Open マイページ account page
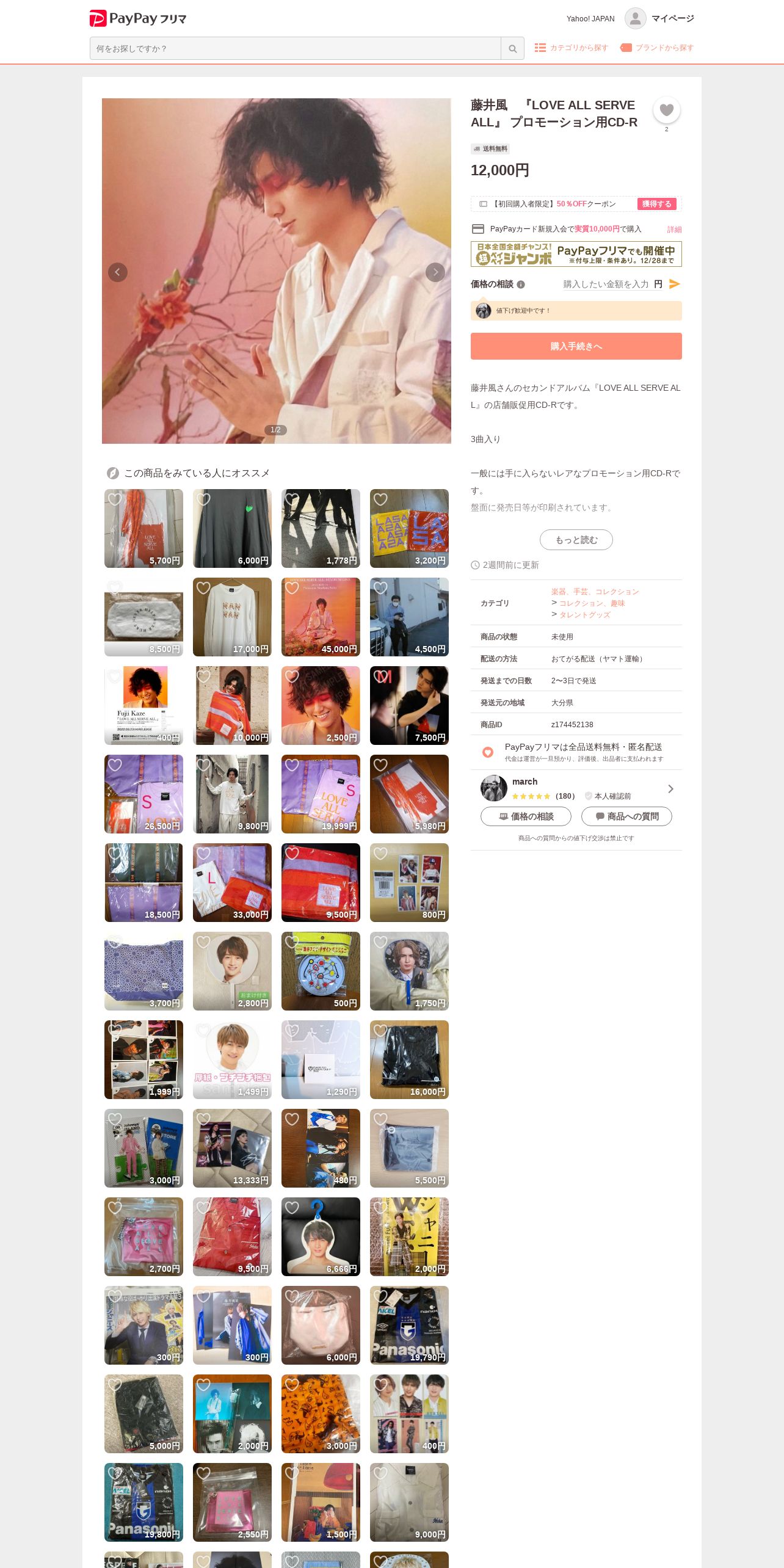 pos(659,18)
